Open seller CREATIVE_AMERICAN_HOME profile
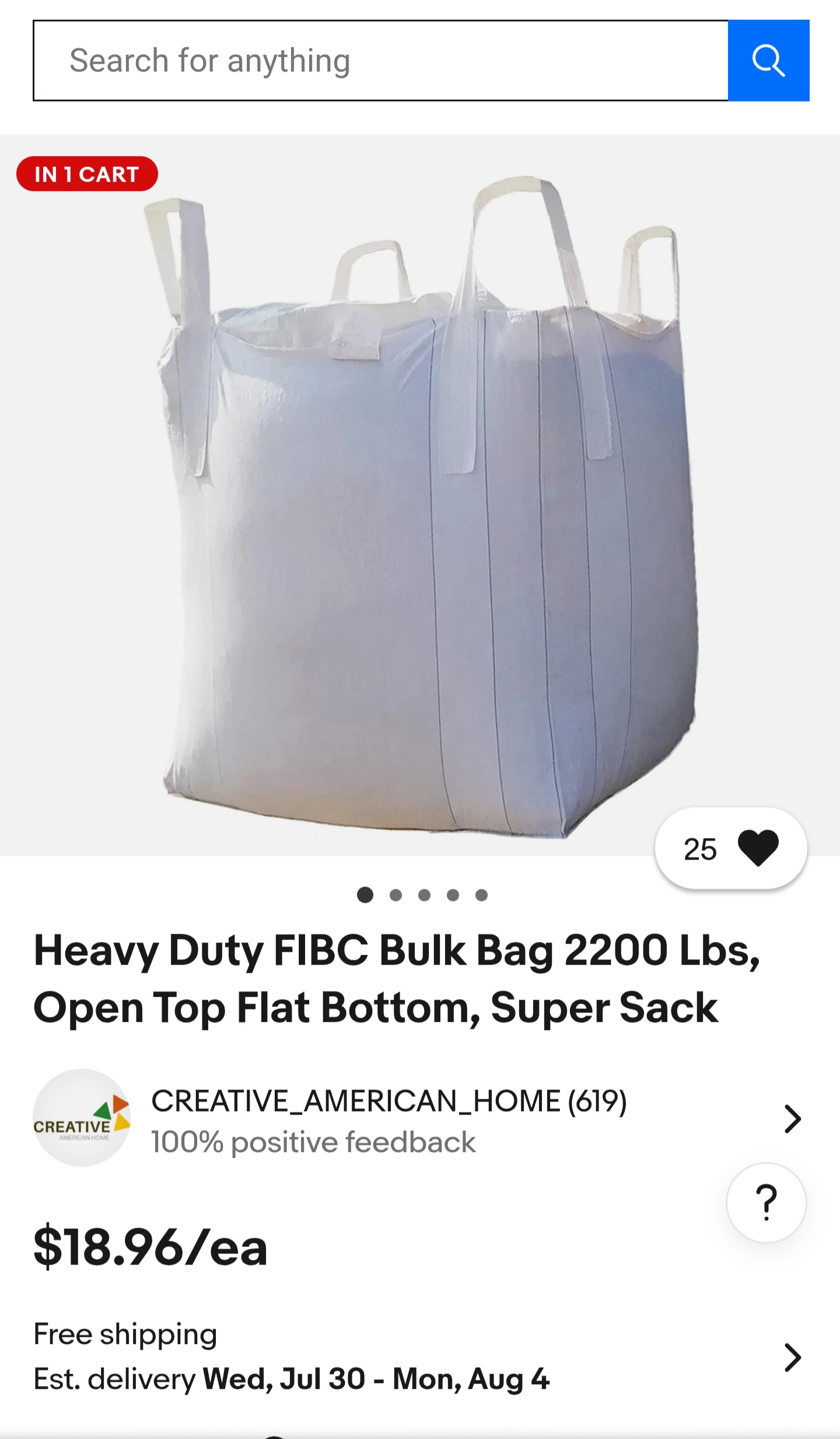This screenshot has height=1439, width=840. tap(418, 1119)
